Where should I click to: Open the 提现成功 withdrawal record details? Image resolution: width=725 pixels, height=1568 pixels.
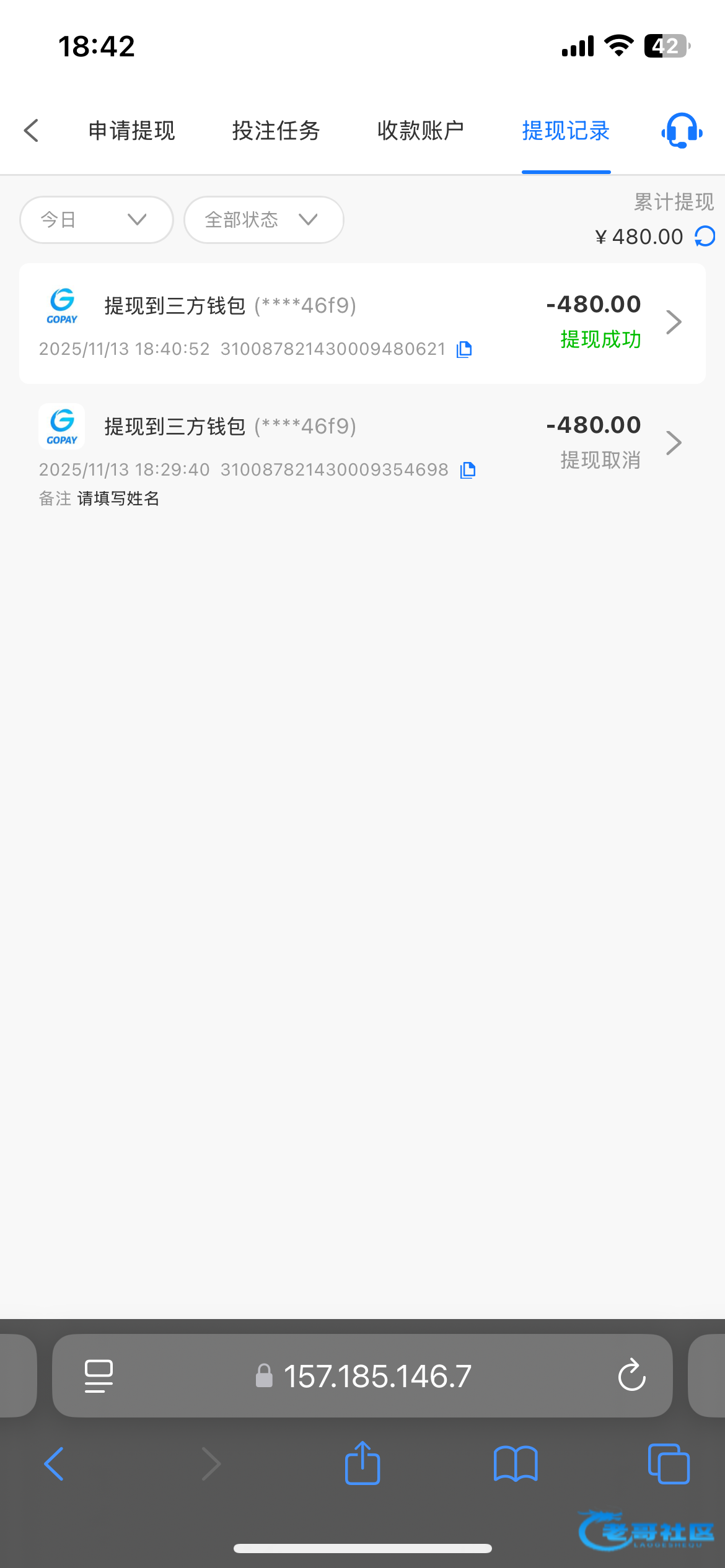click(x=674, y=322)
